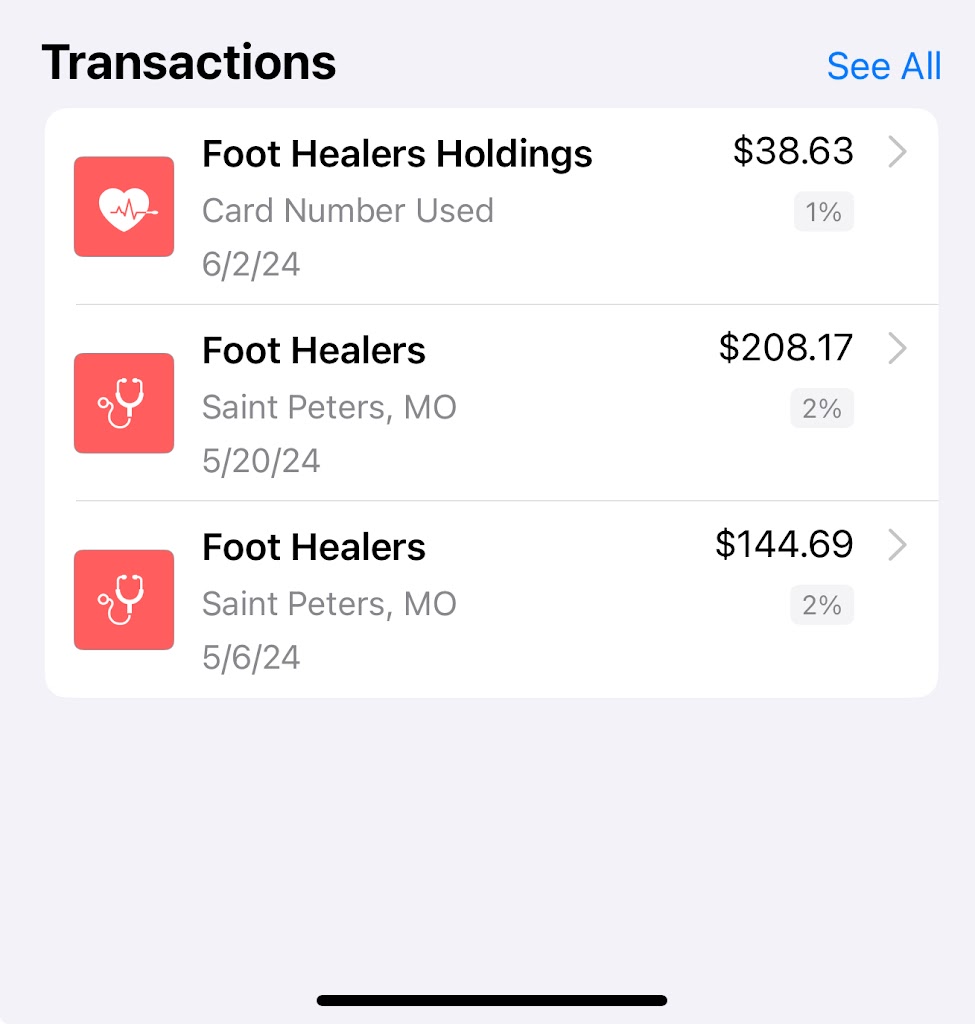Open See All transactions
Screen dimensions: 975x1024
coord(883,66)
